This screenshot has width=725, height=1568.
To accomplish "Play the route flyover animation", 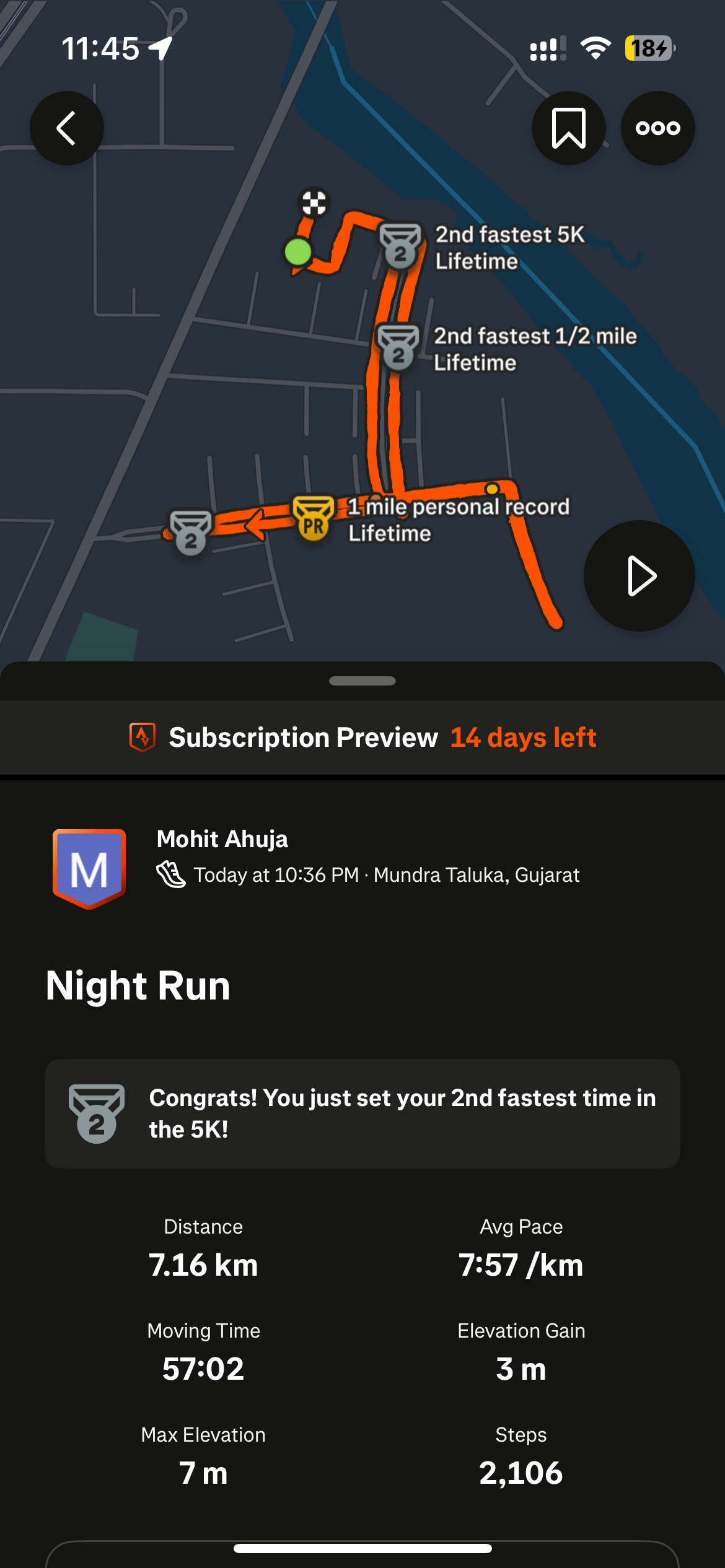I will [x=639, y=576].
